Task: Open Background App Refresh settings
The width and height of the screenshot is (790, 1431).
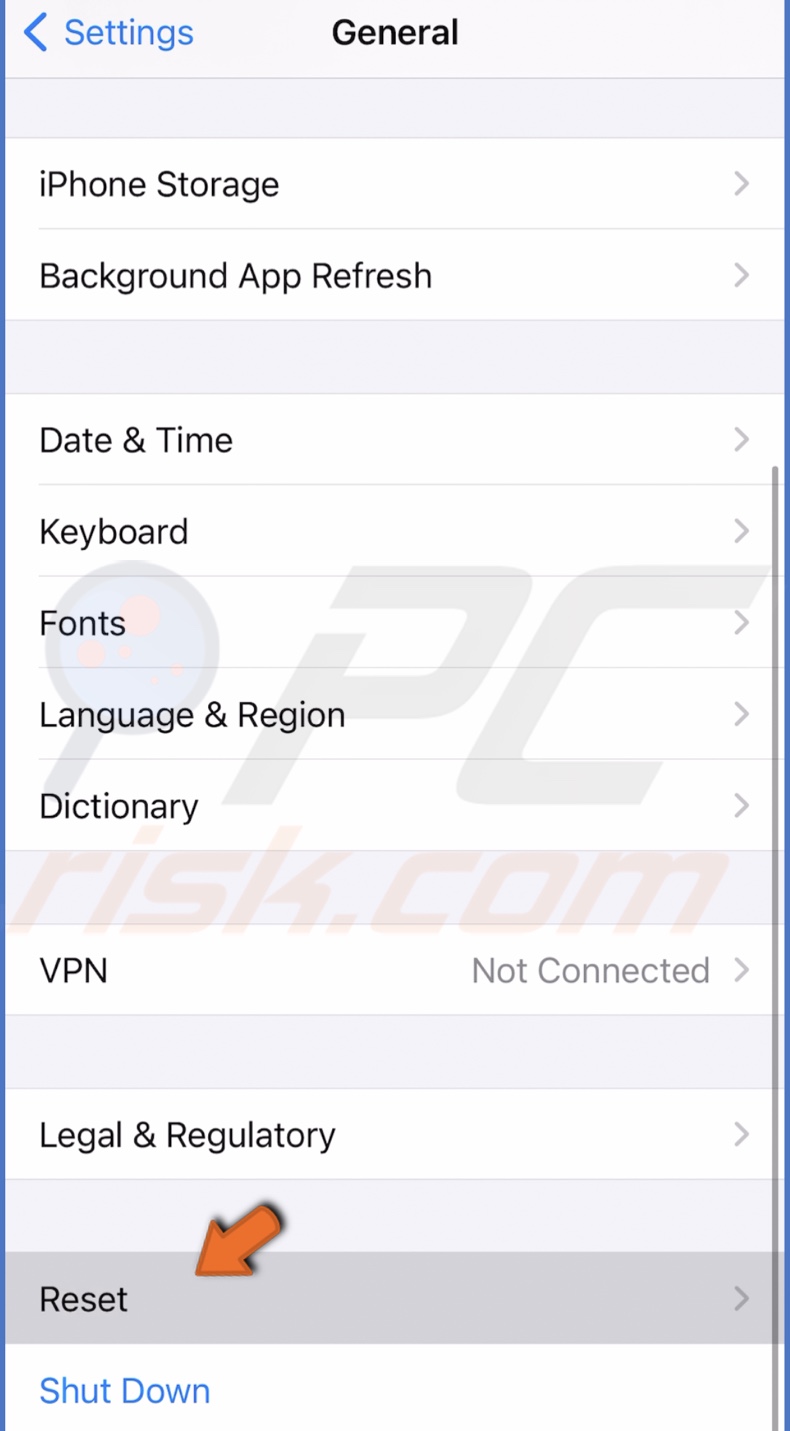Action: click(x=394, y=276)
